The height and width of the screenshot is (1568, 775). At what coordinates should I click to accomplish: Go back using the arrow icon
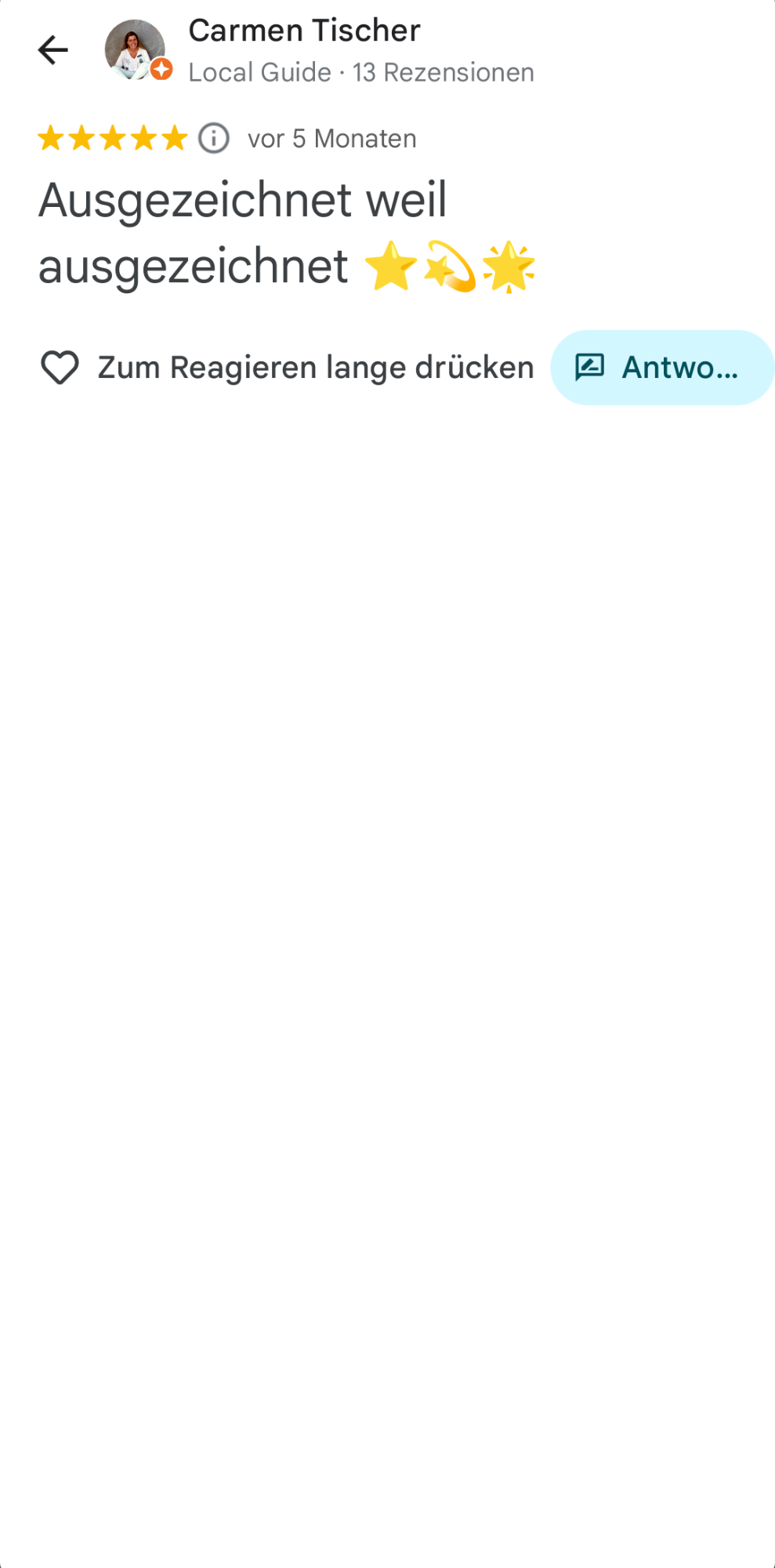click(53, 50)
